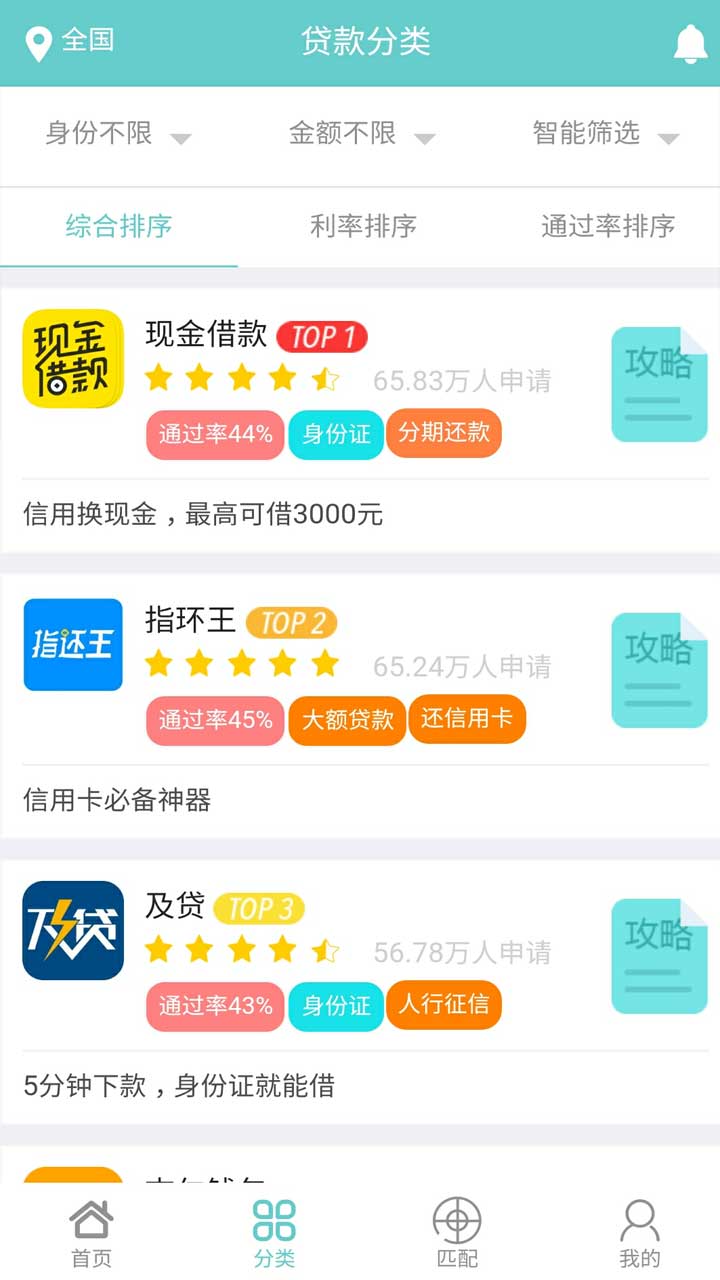Switch to 利率排序 sorting tab
This screenshot has width=720, height=1280.
(x=362, y=226)
